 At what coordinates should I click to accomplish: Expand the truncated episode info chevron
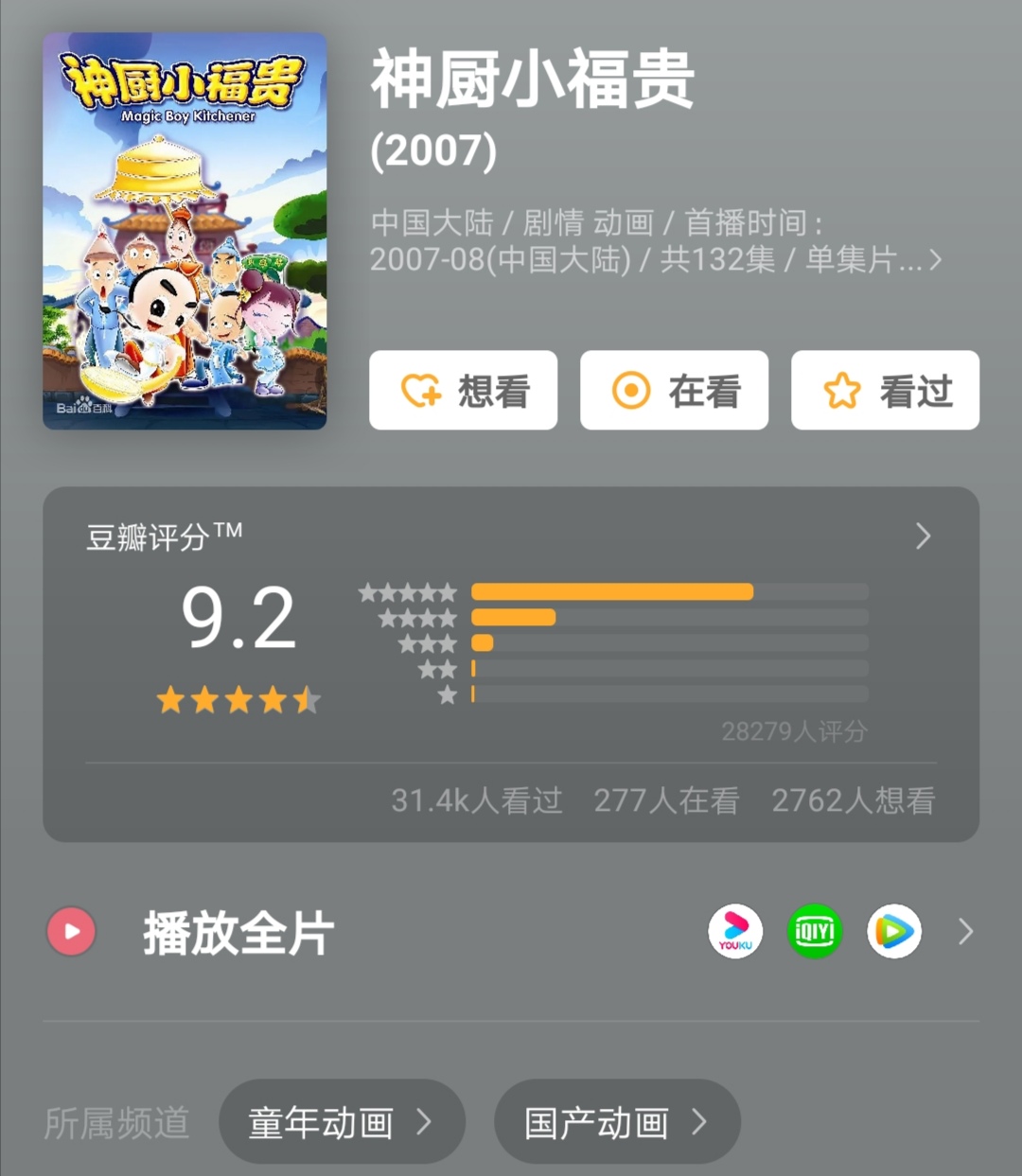pyautogui.click(x=935, y=260)
